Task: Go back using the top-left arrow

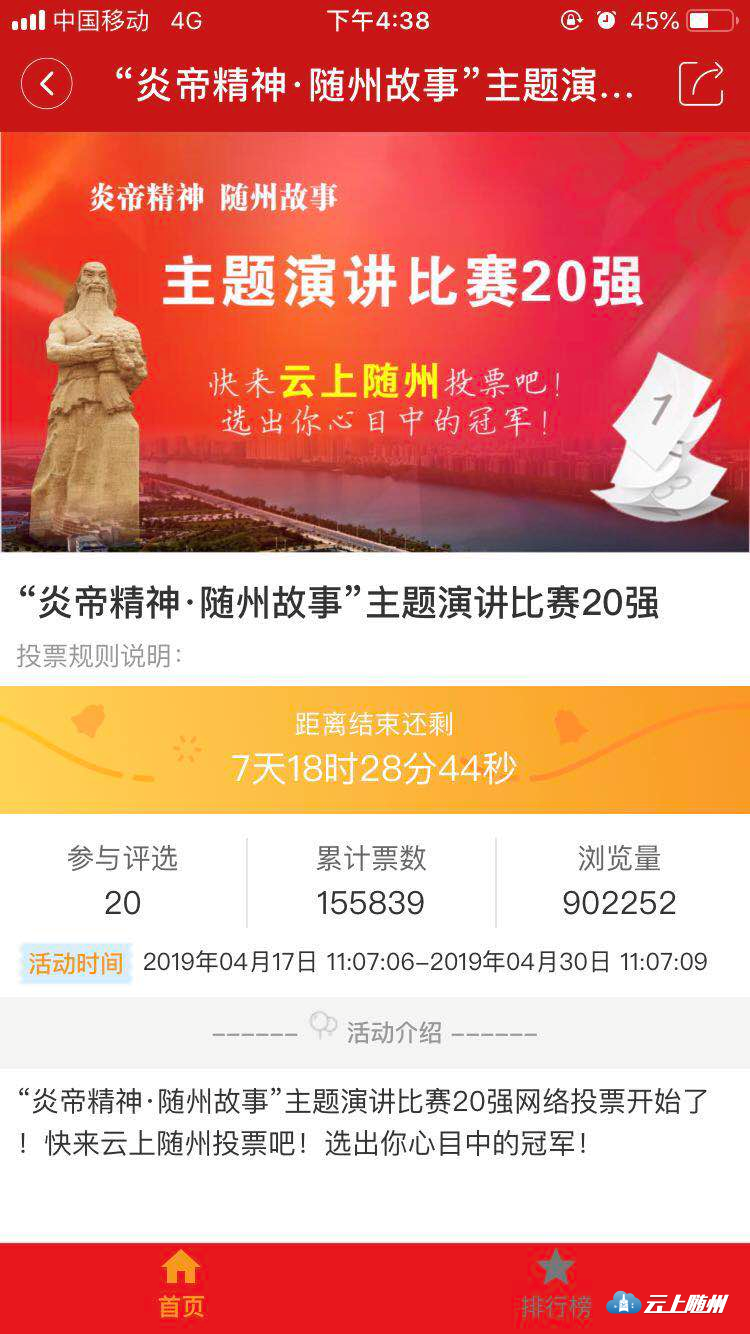Action: click(x=46, y=84)
